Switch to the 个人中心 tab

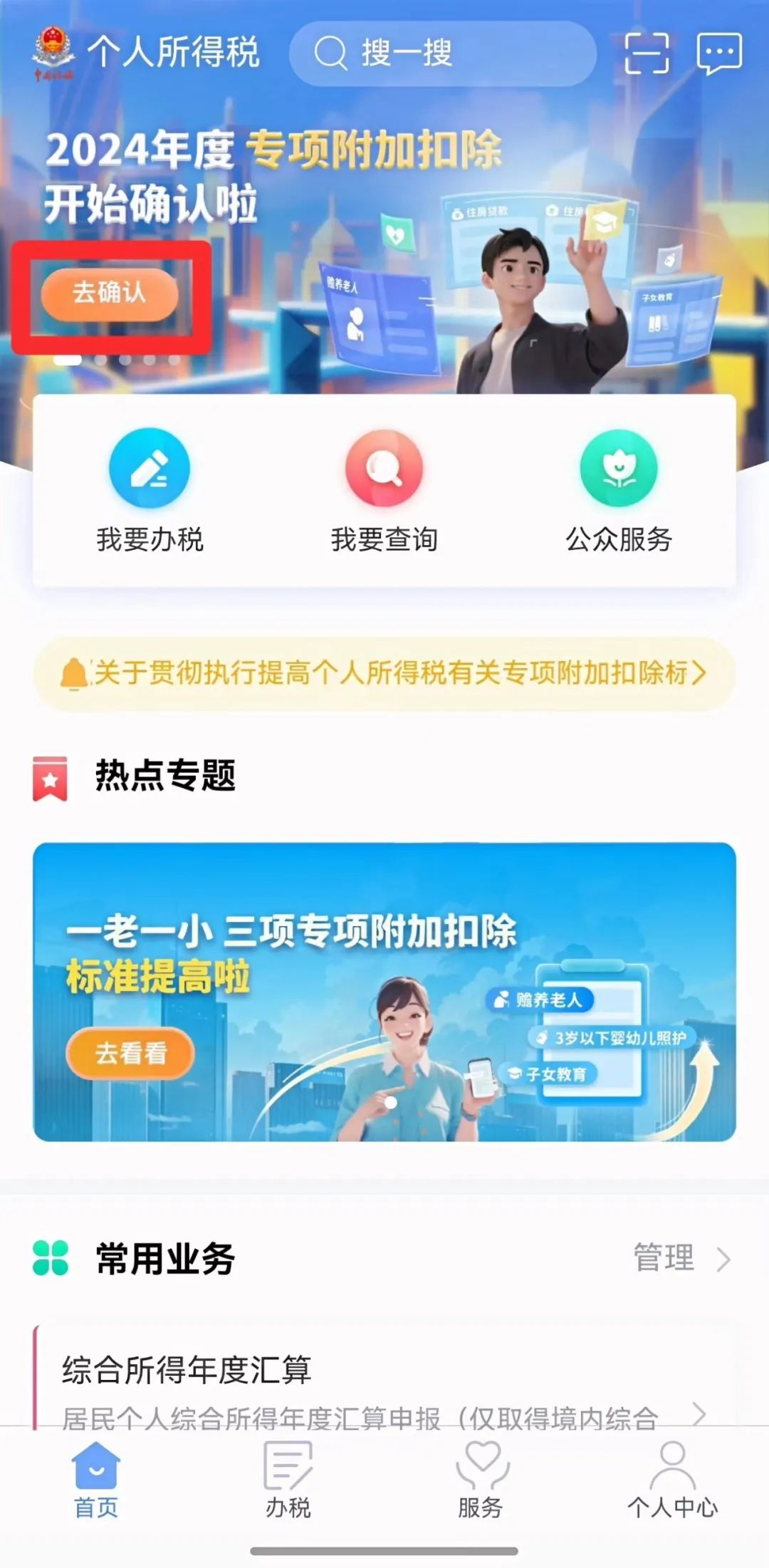click(672, 1478)
